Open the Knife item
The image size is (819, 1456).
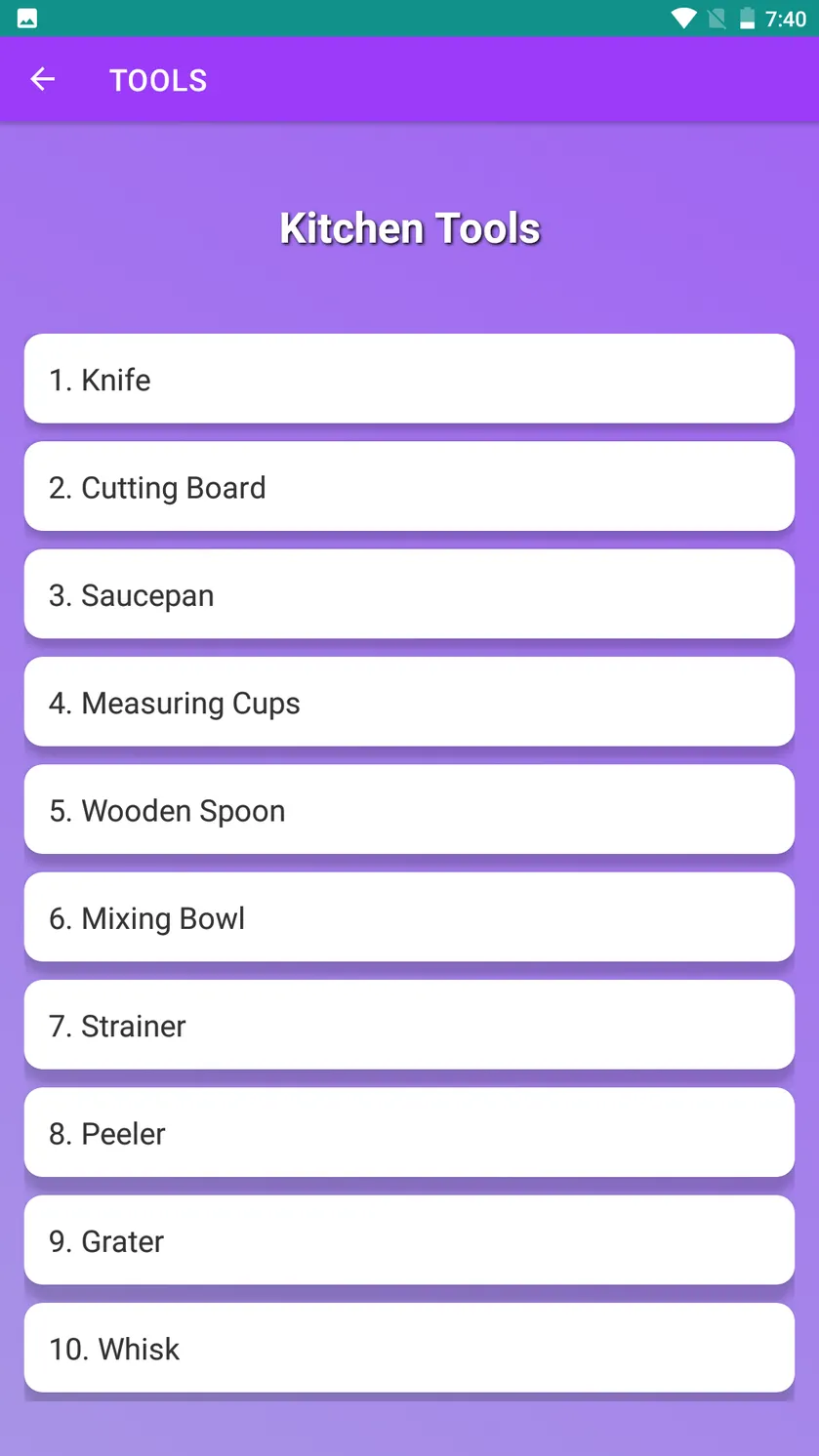(409, 379)
